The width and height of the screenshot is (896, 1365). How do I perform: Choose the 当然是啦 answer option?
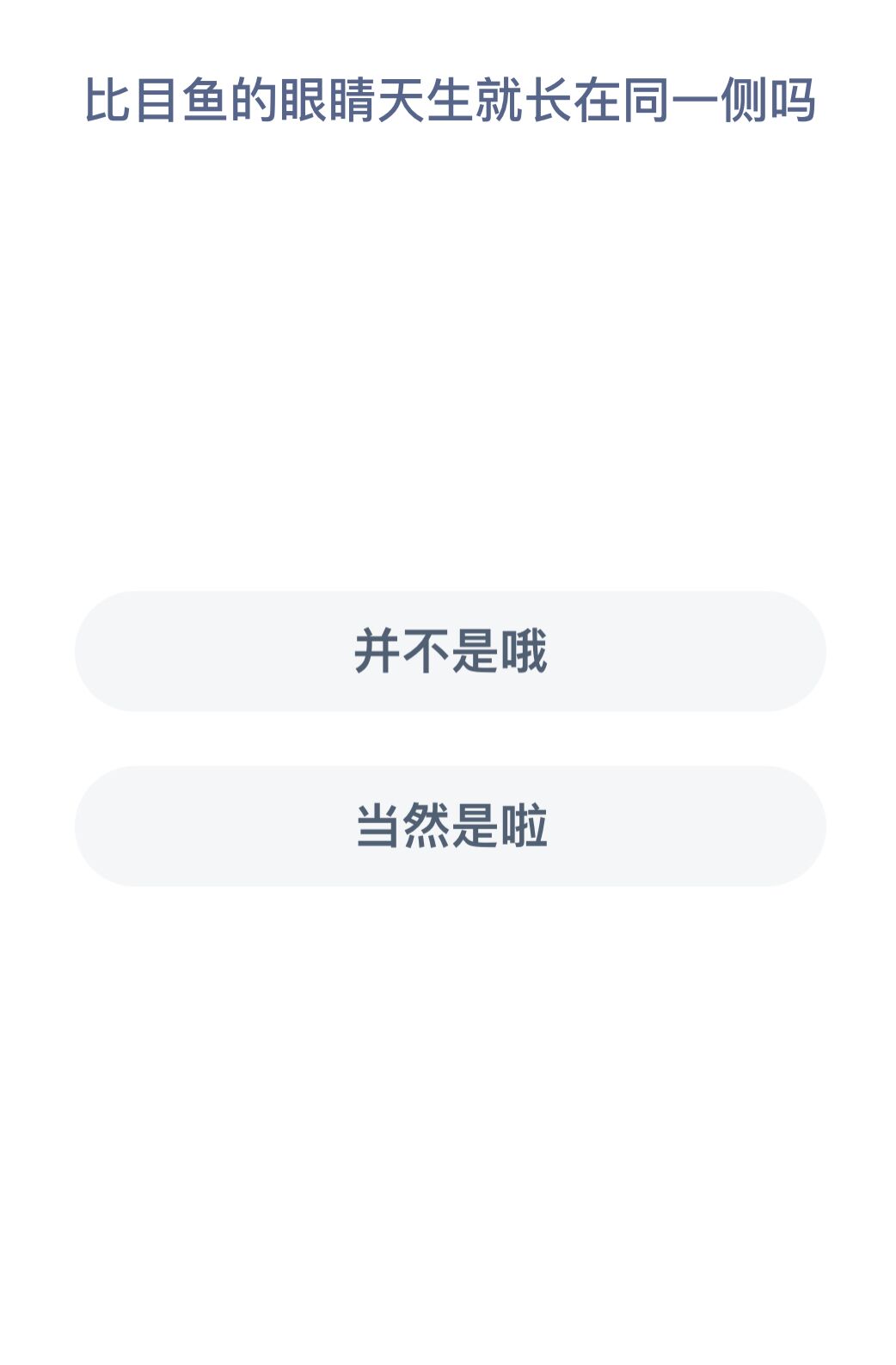point(450,826)
